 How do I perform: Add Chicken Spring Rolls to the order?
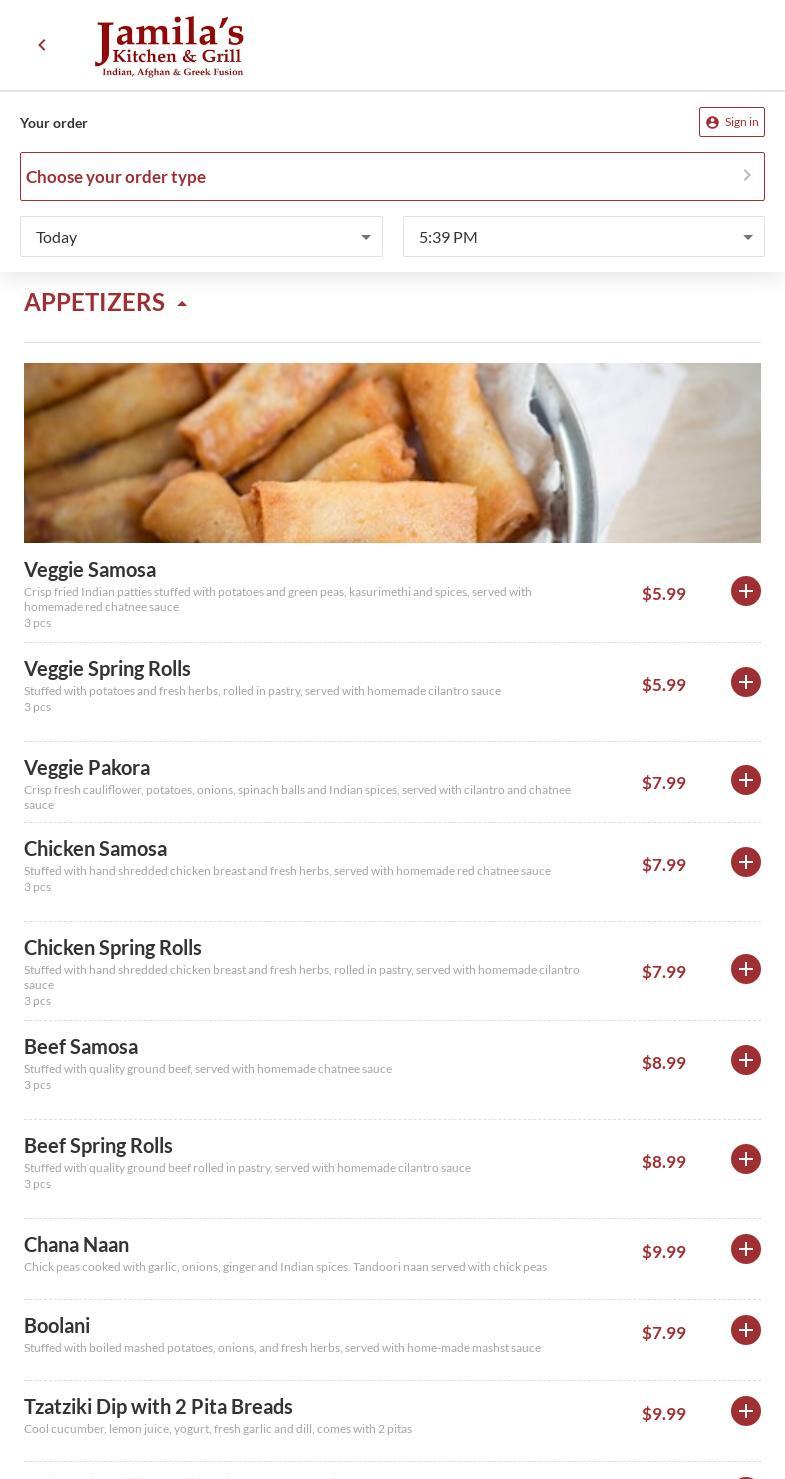[745, 969]
